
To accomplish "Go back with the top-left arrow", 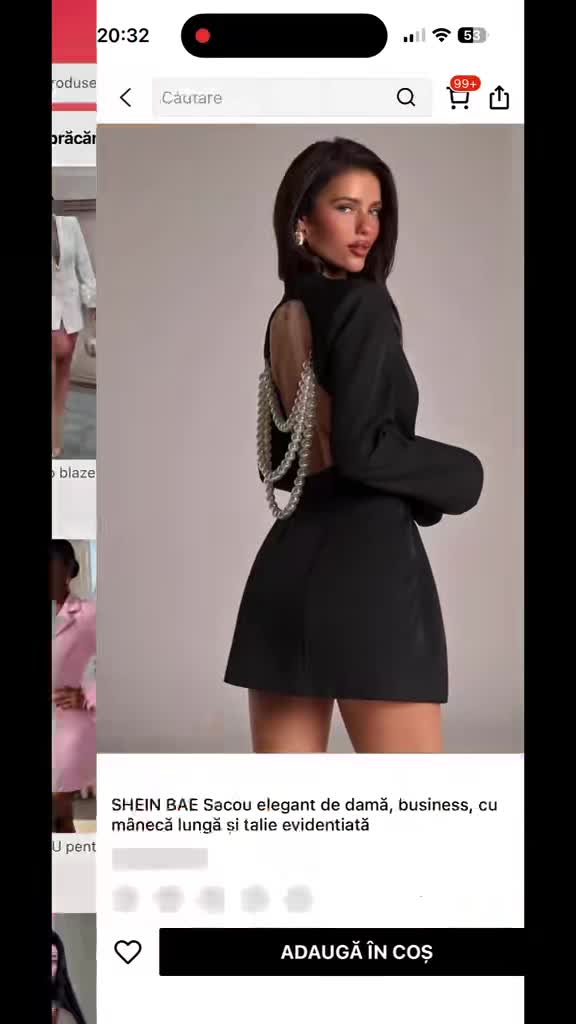I will tap(125, 98).
